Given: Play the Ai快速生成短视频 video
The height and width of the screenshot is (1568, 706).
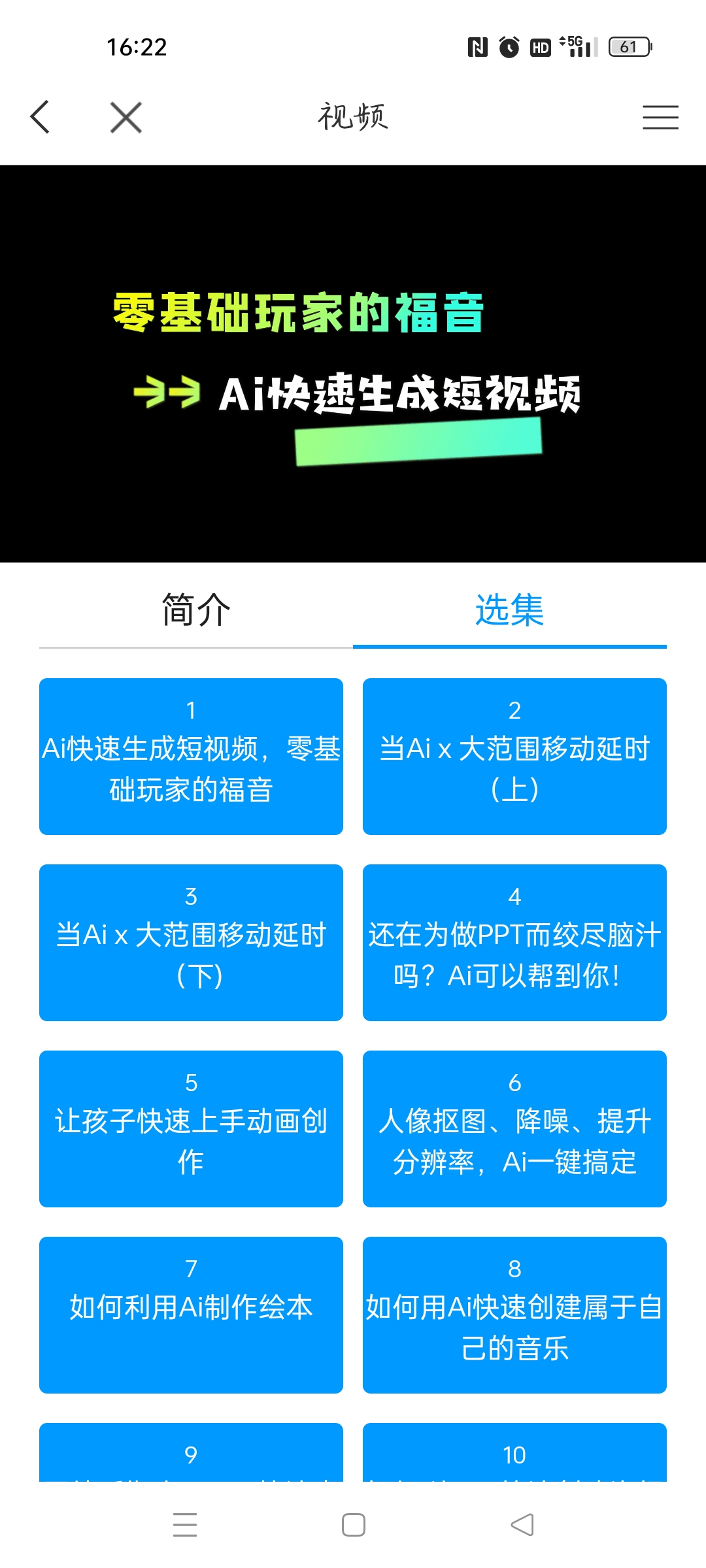Looking at the screenshot, I should (353, 364).
